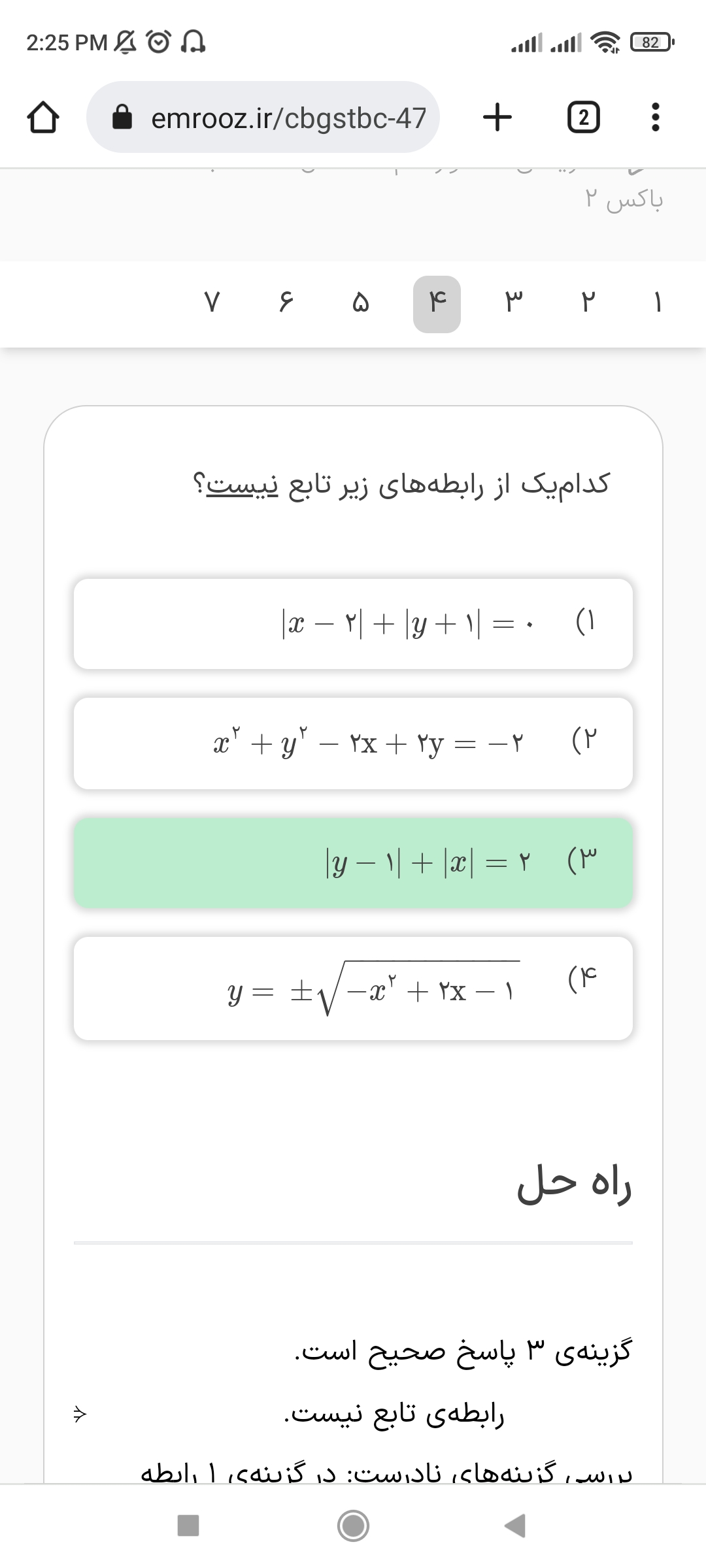This screenshot has width=706, height=1568.
Task: Tap the system back button
Action: (x=515, y=1526)
